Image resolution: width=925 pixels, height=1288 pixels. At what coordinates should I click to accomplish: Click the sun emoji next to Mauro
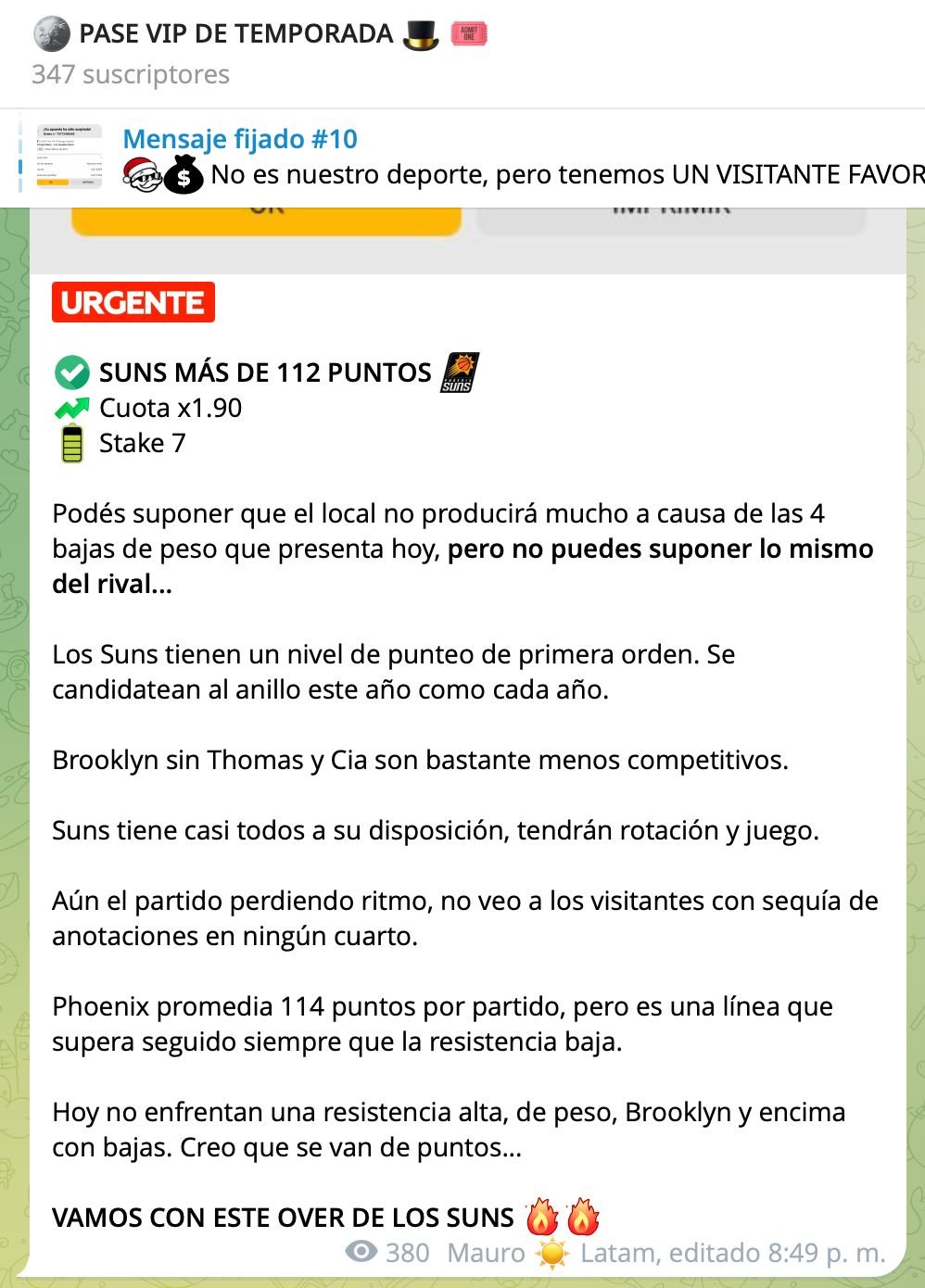click(x=551, y=1253)
